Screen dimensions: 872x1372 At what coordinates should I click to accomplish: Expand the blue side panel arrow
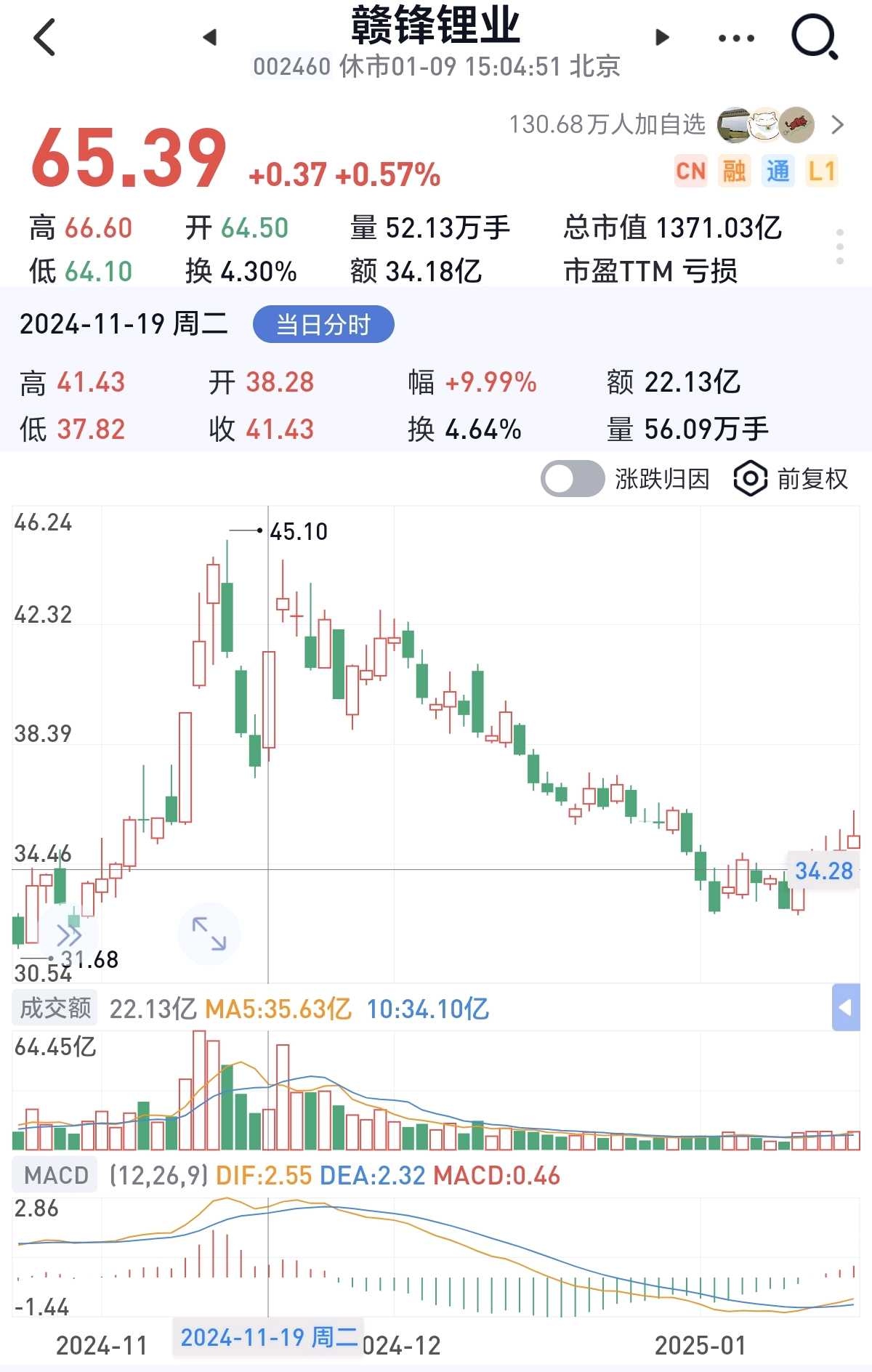[x=845, y=1008]
